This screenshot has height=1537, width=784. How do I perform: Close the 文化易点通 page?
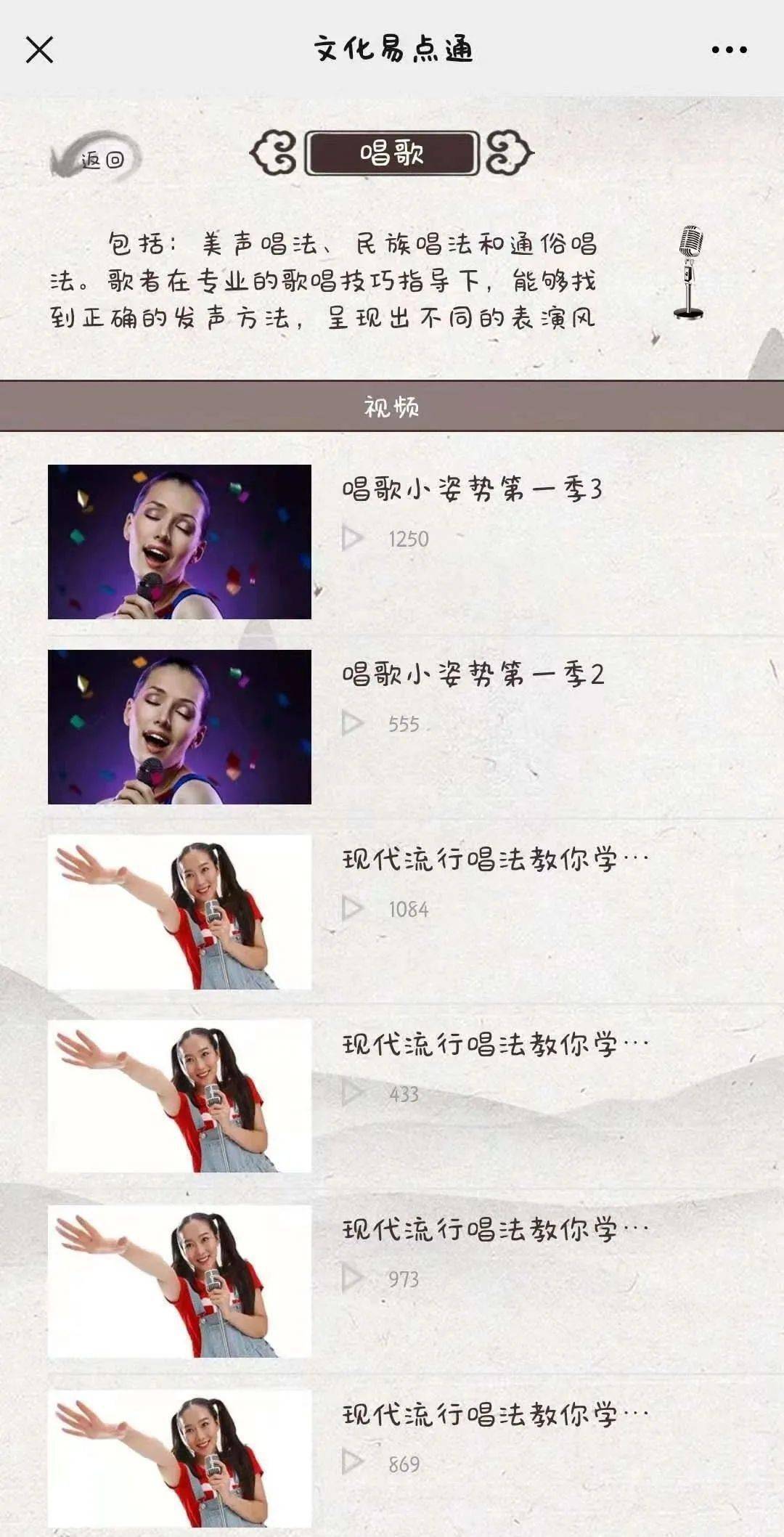click(x=39, y=50)
